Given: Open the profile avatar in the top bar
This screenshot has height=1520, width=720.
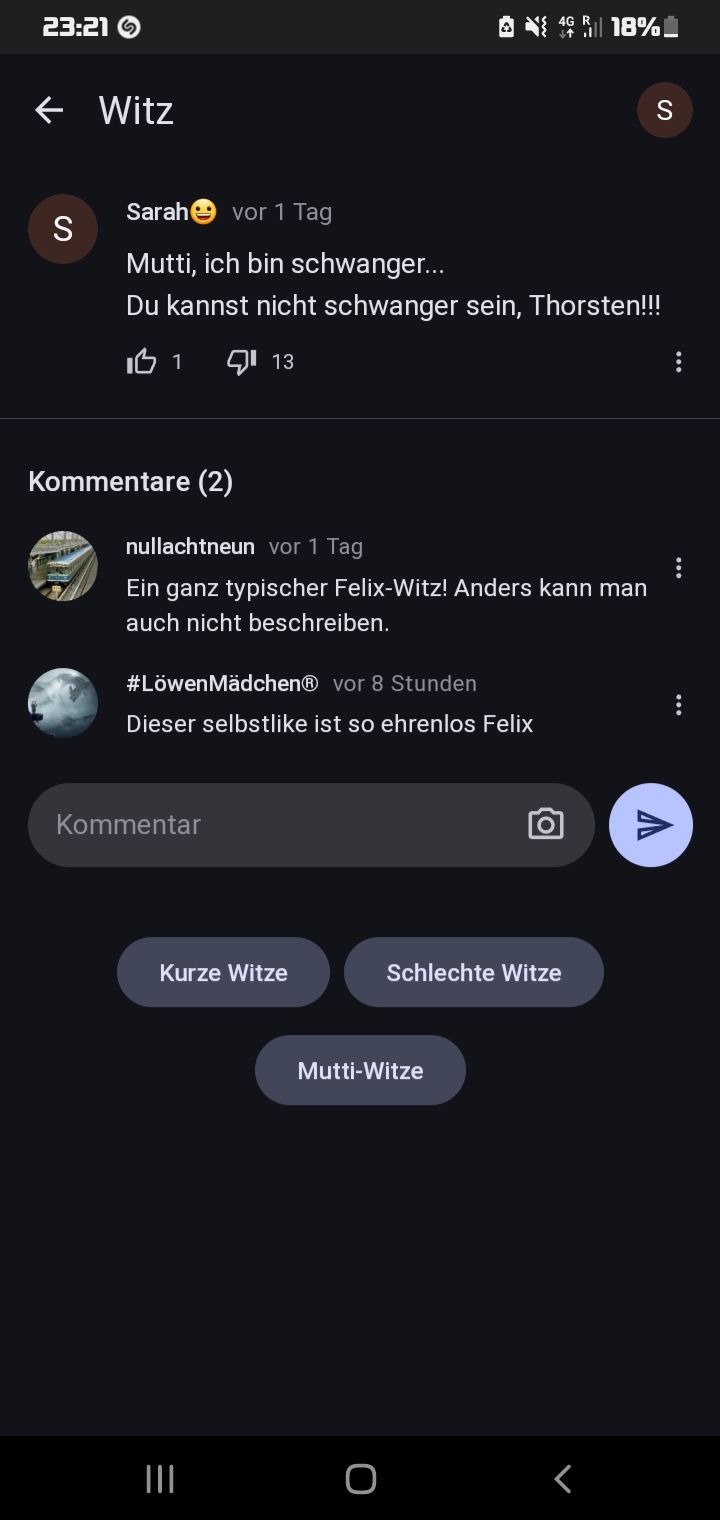Looking at the screenshot, I should (x=664, y=110).
